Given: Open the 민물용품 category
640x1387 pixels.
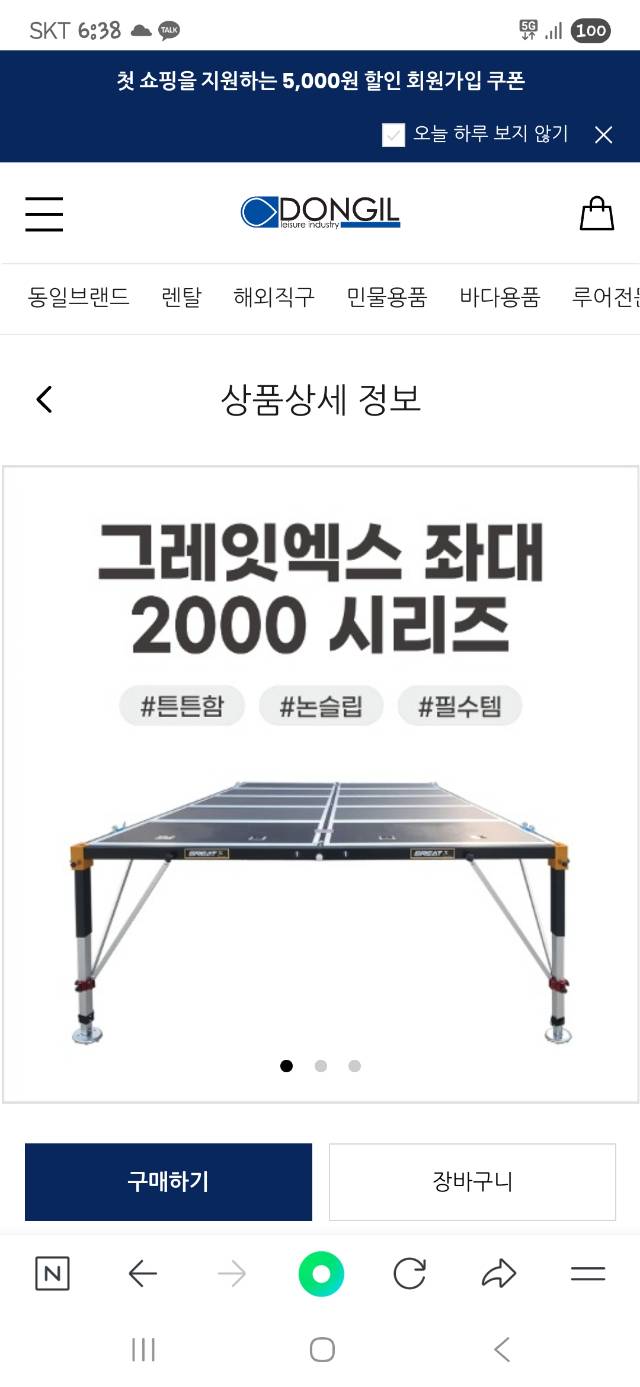Looking at the screenshot, I should [x=386, y=297].
